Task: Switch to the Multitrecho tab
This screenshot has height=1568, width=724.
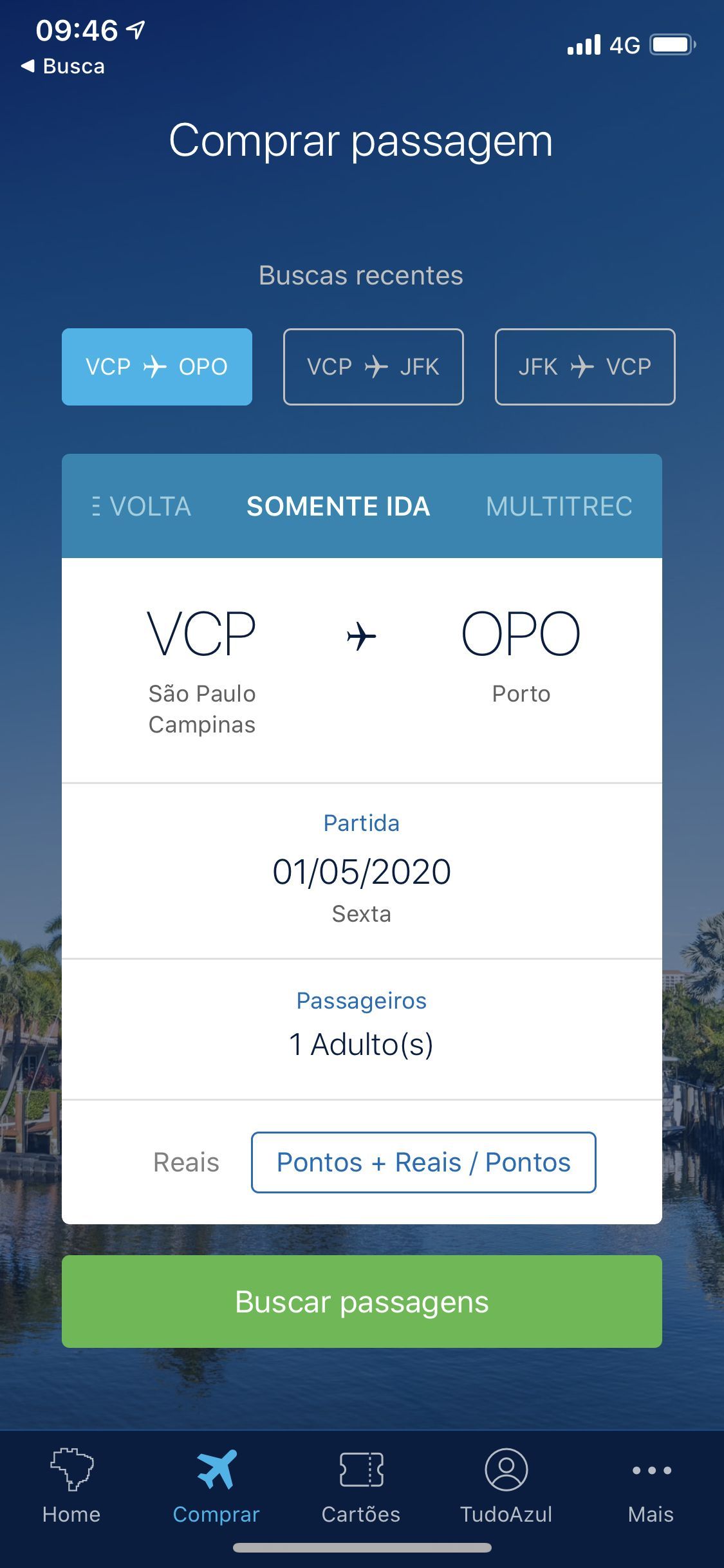Action: 559,507
